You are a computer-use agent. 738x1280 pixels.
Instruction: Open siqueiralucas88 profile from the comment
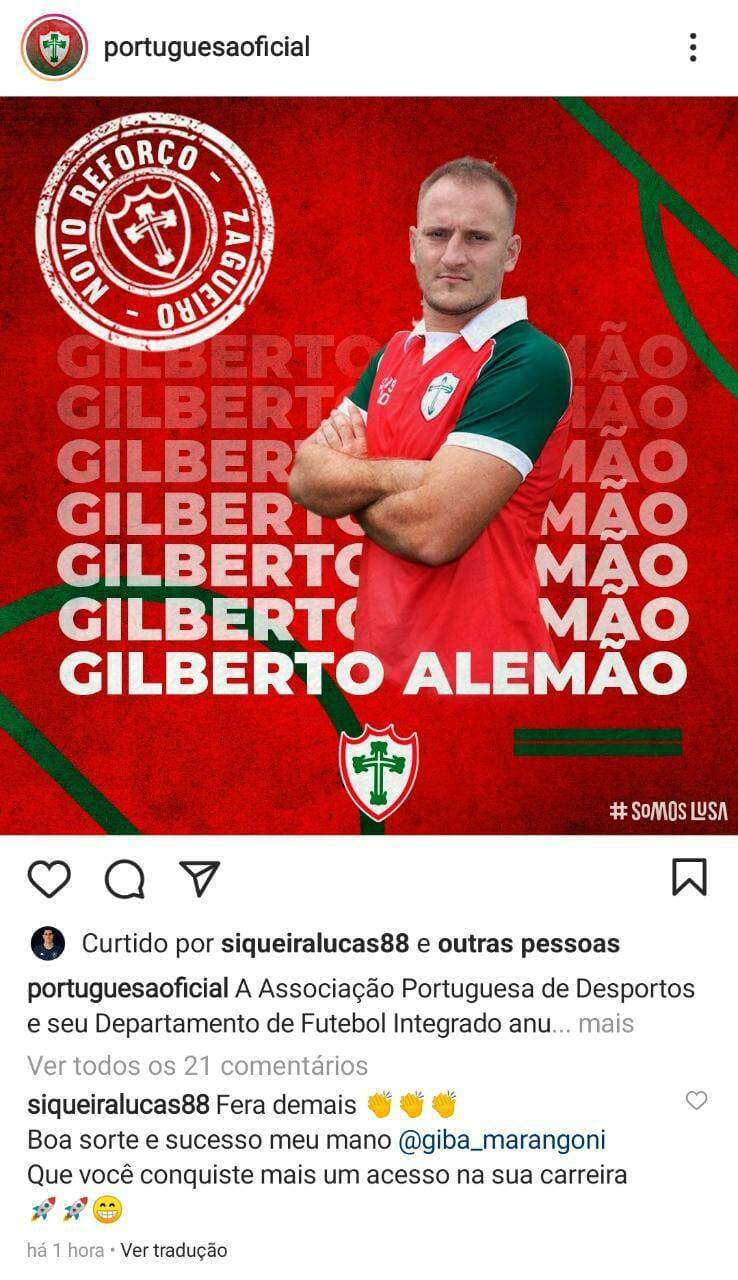118,1104
